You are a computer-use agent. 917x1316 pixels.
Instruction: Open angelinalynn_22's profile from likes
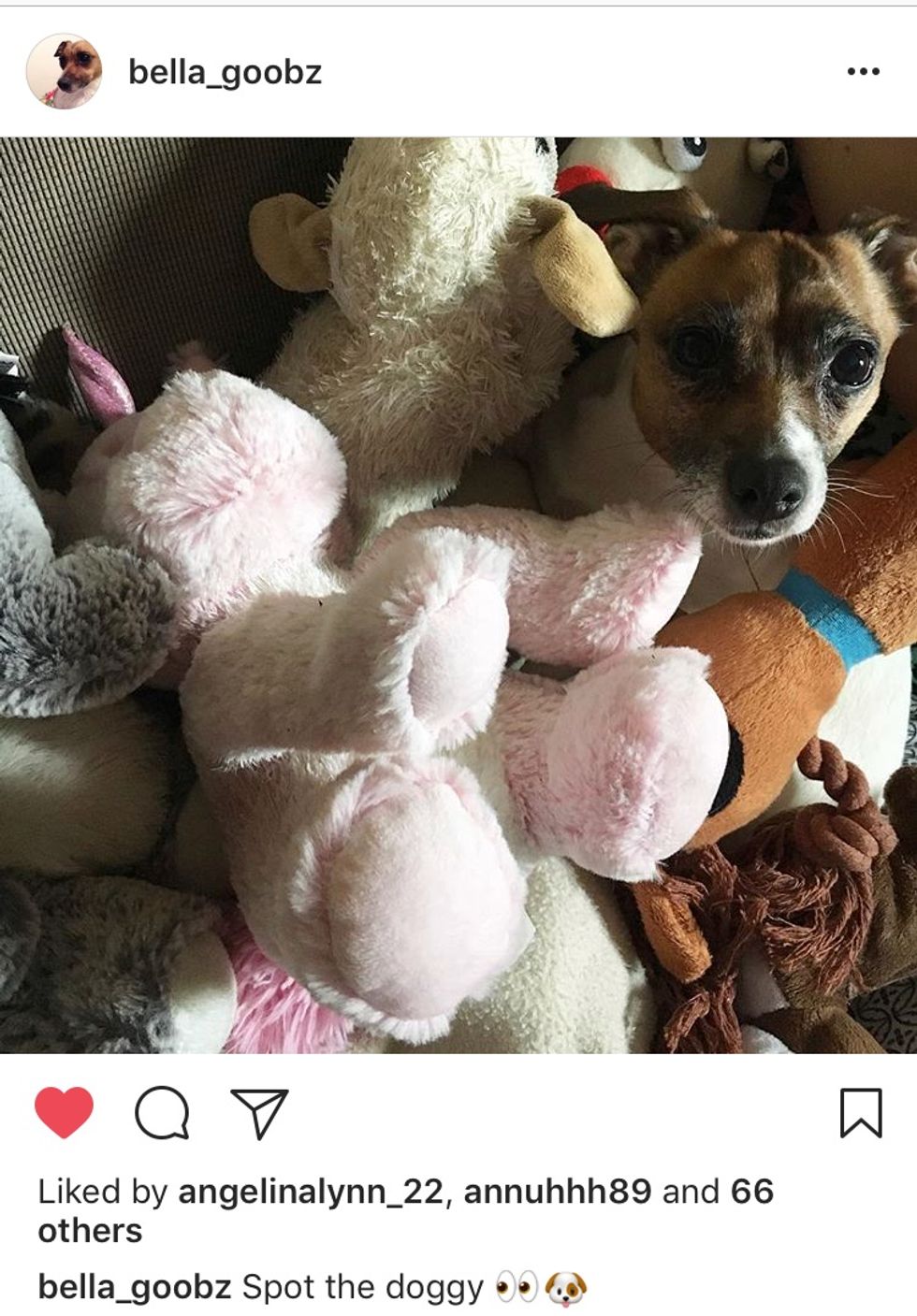[310, 1192]
